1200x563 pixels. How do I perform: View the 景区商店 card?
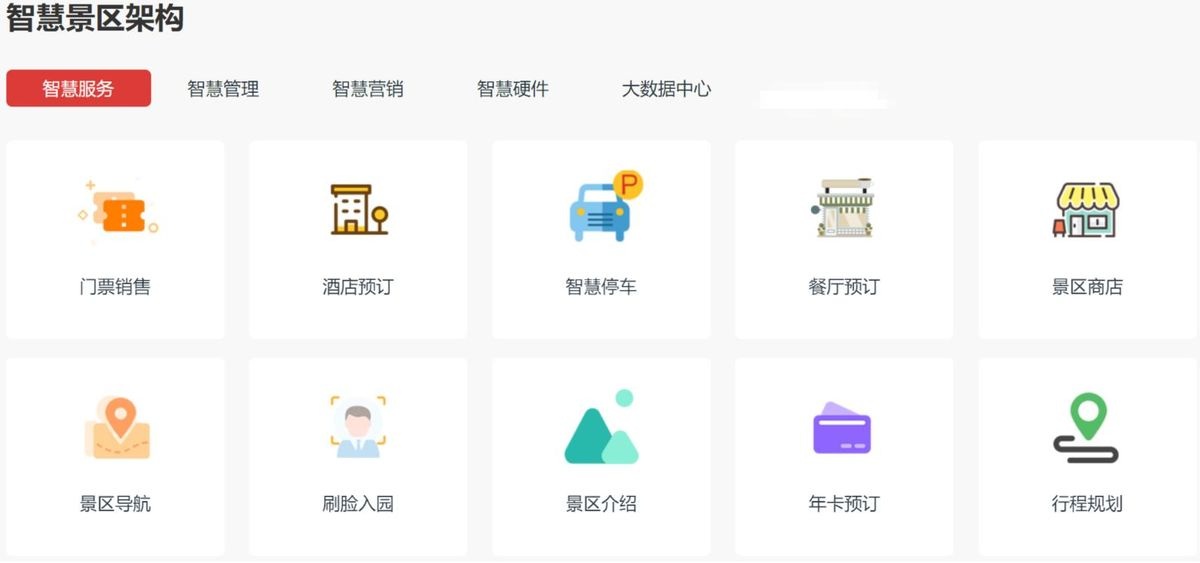[1087, 240]
